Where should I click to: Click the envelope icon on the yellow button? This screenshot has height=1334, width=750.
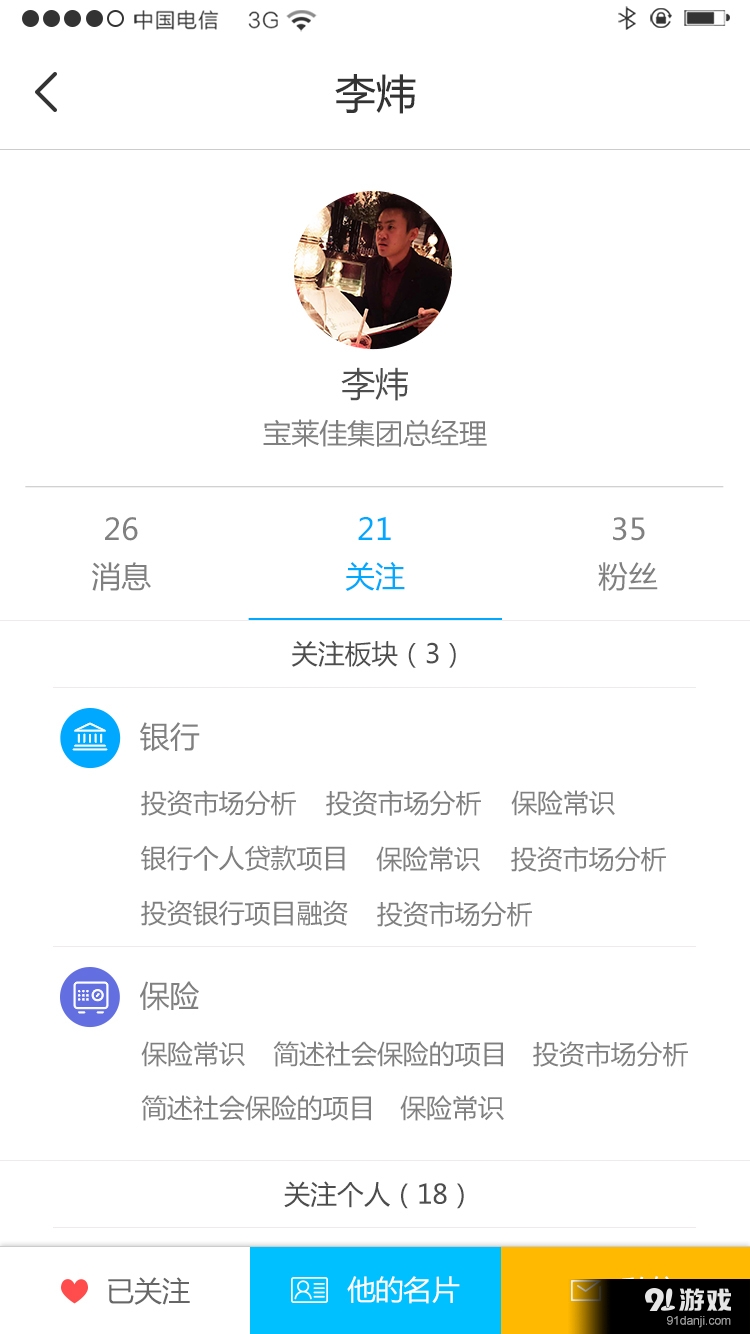pos(585,1290)
